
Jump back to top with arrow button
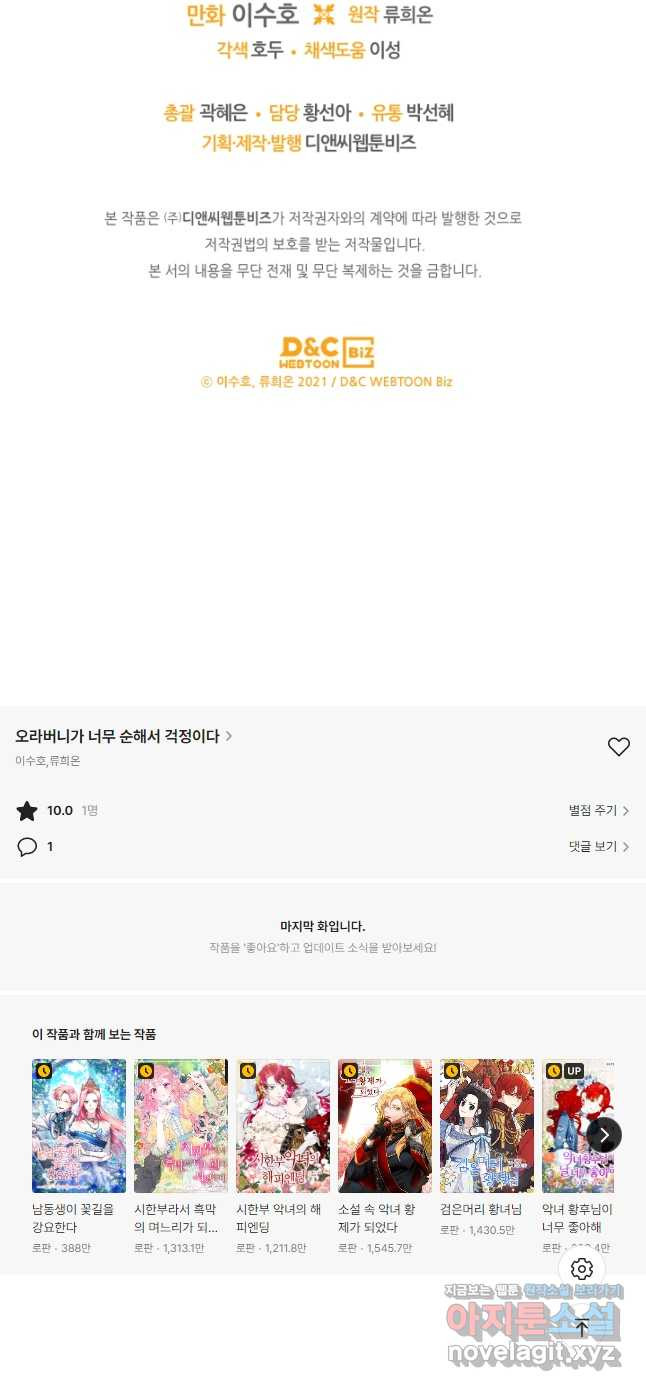click(x=581, y=1329)
